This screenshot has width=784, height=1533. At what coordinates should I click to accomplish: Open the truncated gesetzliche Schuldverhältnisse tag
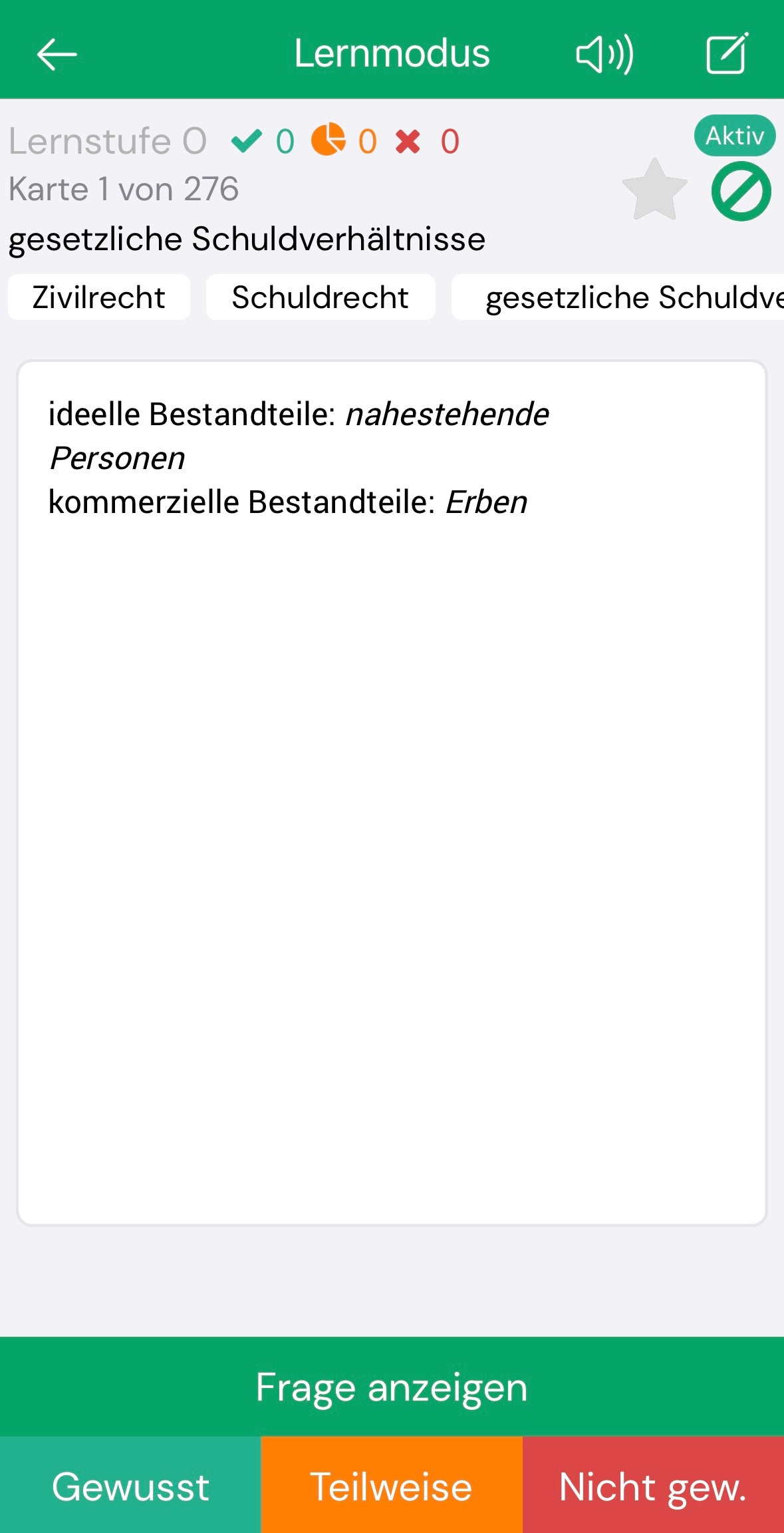617,297
